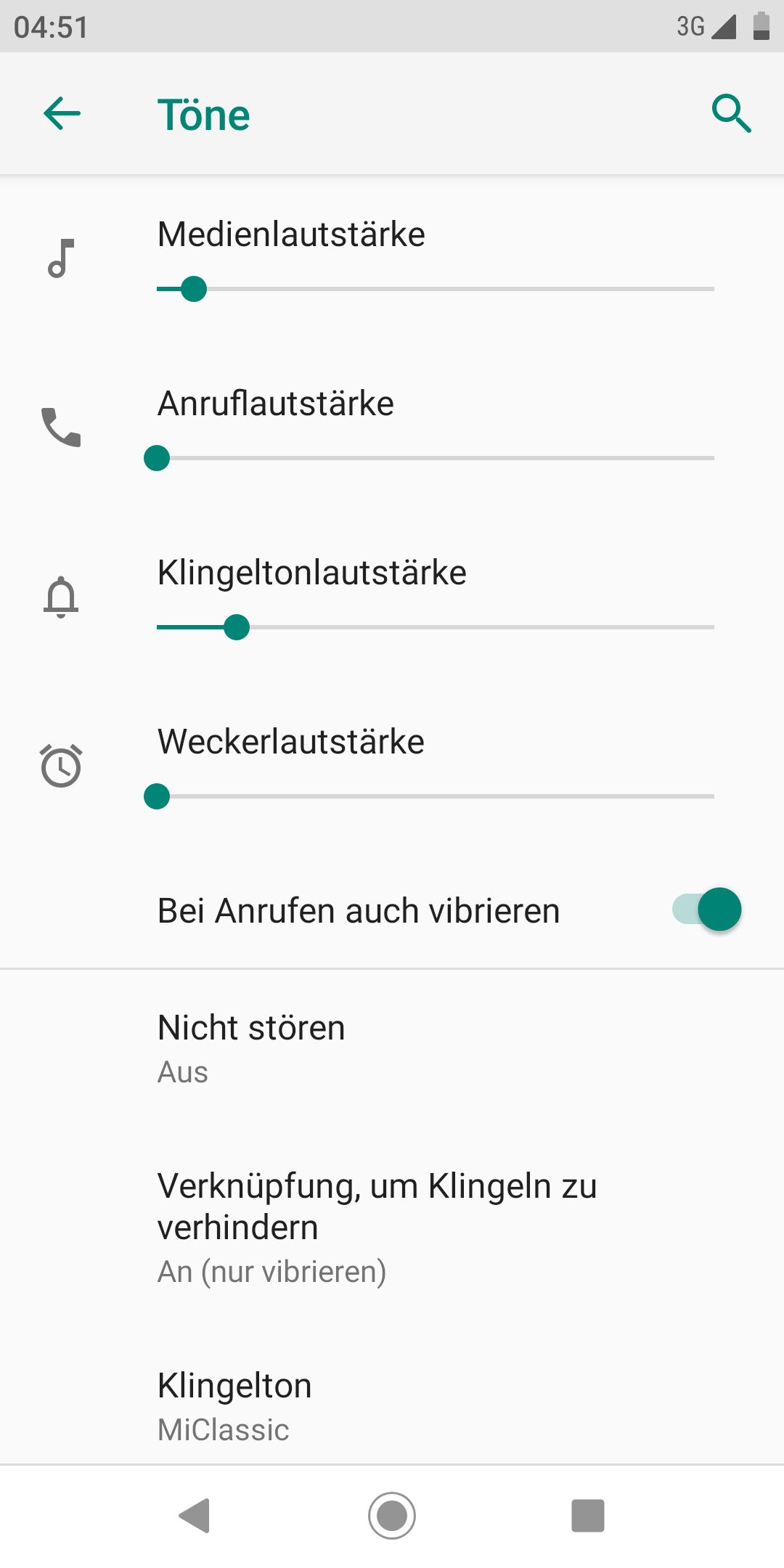Open Verknüpfung, um Klingeln zu verhindern
Image resolution: width=784 pixels, height=1568 pixels.
392,1227
